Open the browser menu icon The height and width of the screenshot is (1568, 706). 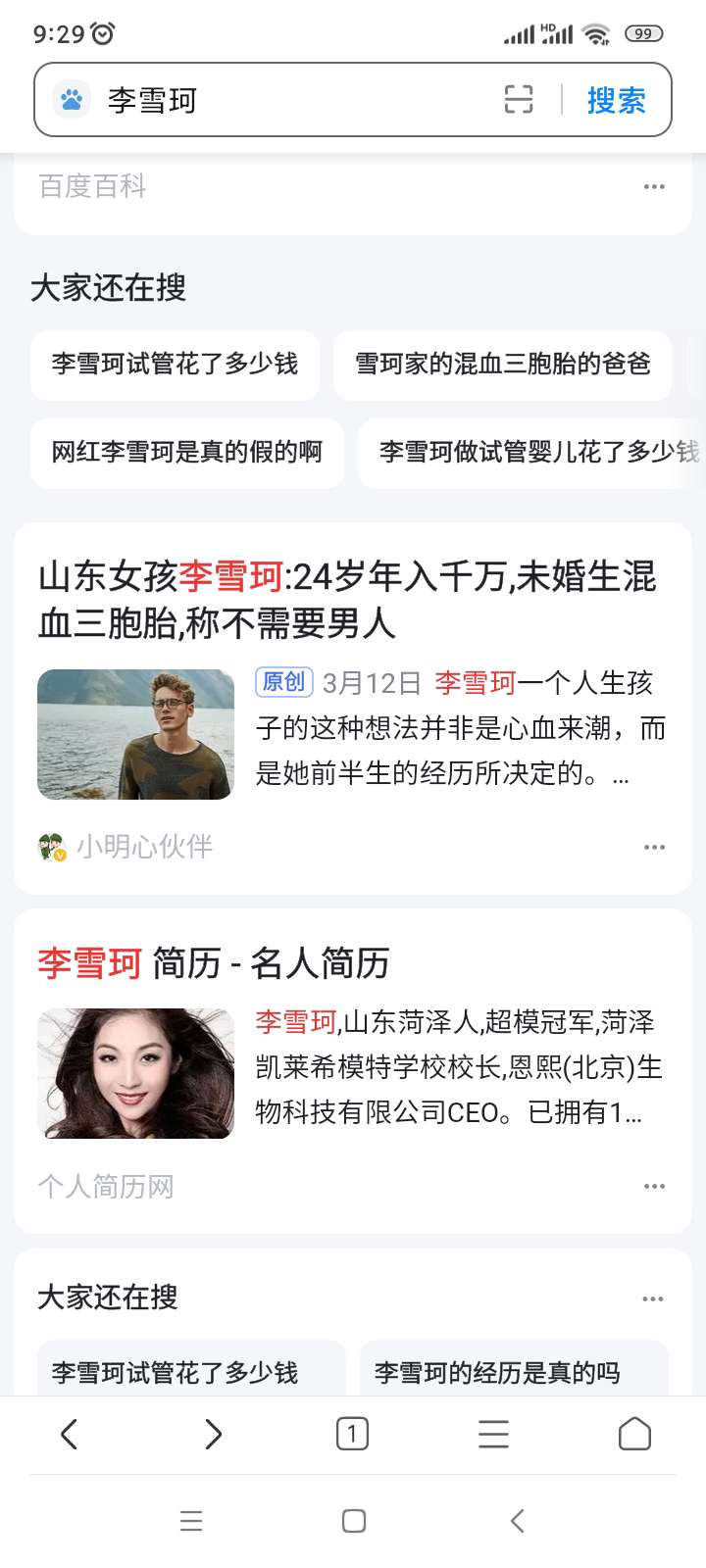pyautogui.click(x=493, y=1435)
